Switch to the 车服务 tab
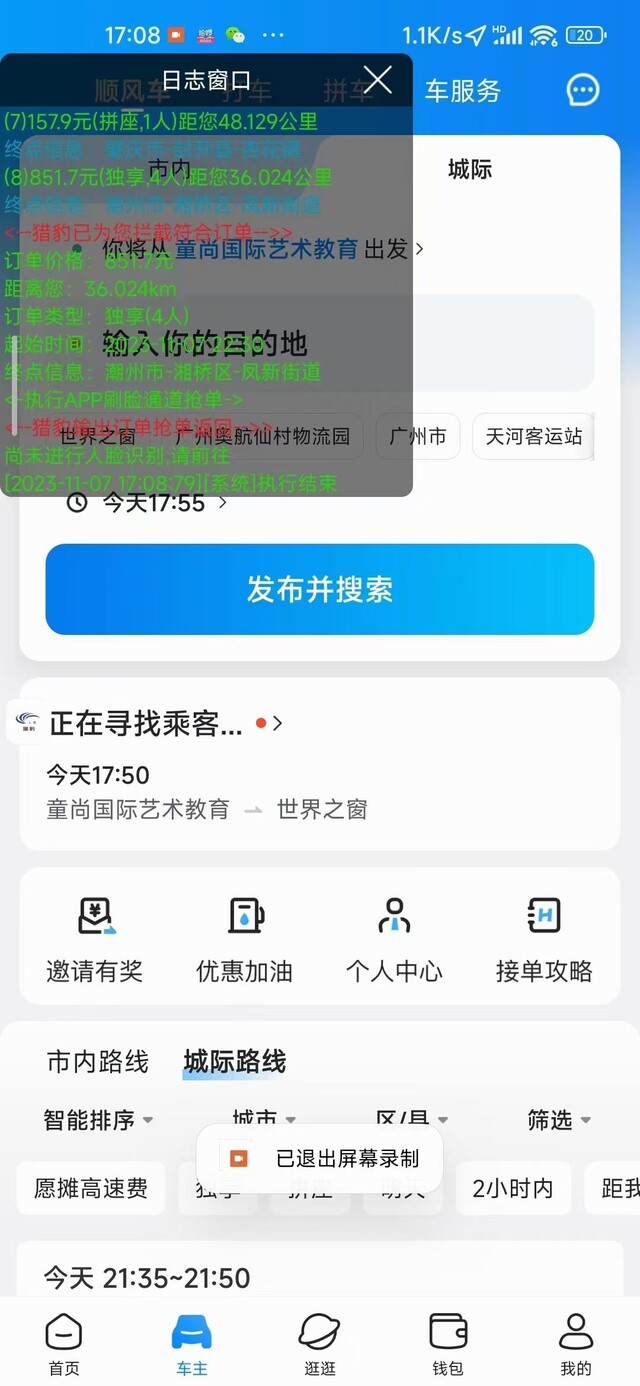This screenshot has height=1386, width=640. [463, 91]
